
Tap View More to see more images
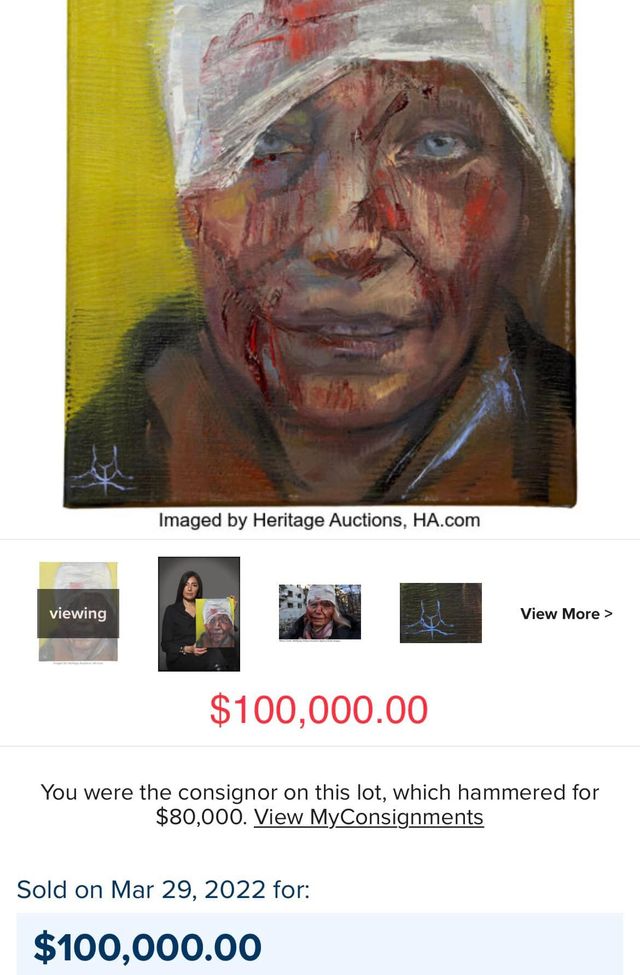(x=566, y=613)
